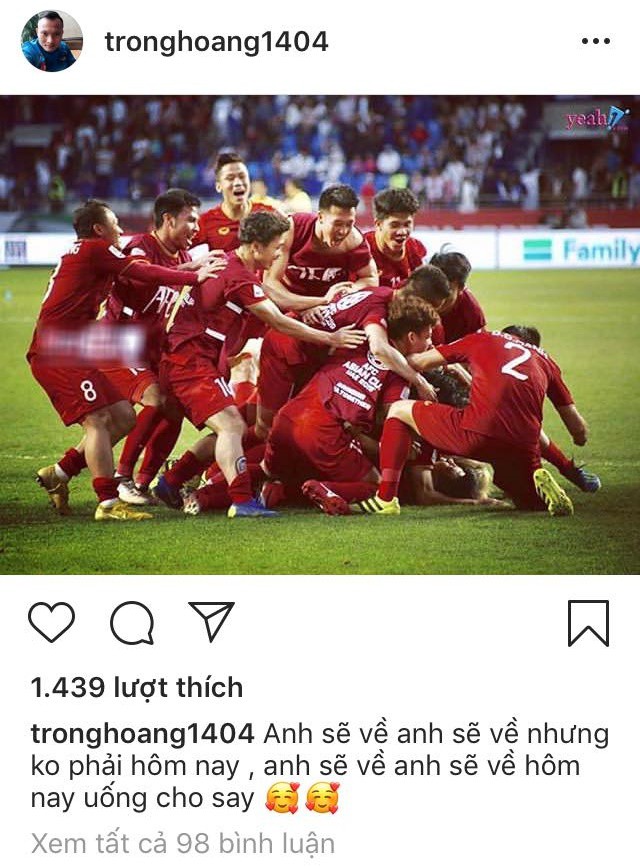Like this post with the heart icon
The width and height of the screenshot is (640, 867).
pos(51,622)
